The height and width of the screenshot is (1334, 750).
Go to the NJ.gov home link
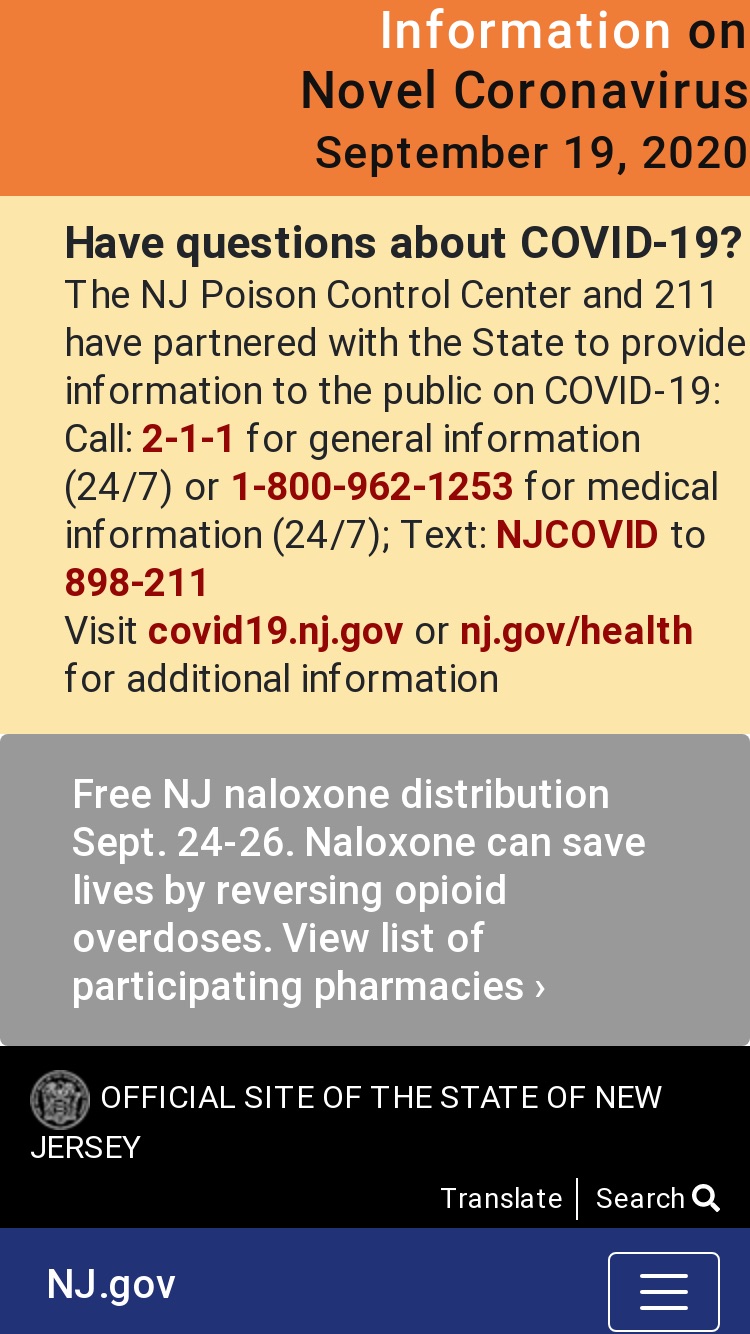[111, 1285]
